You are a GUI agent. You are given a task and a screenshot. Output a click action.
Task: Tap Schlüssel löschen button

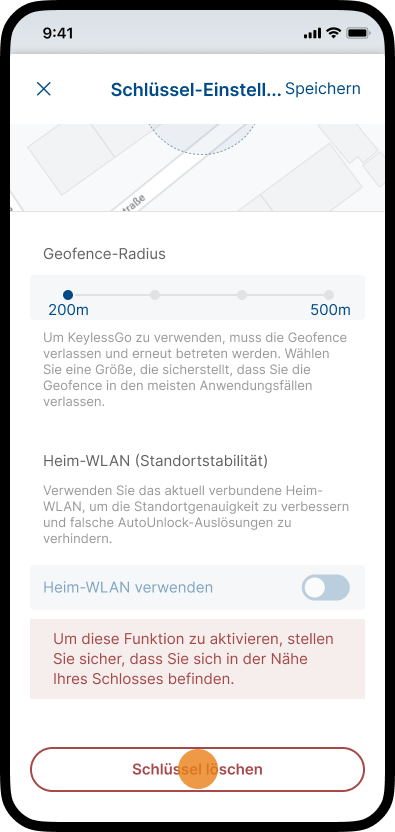[x=198, y=769]
